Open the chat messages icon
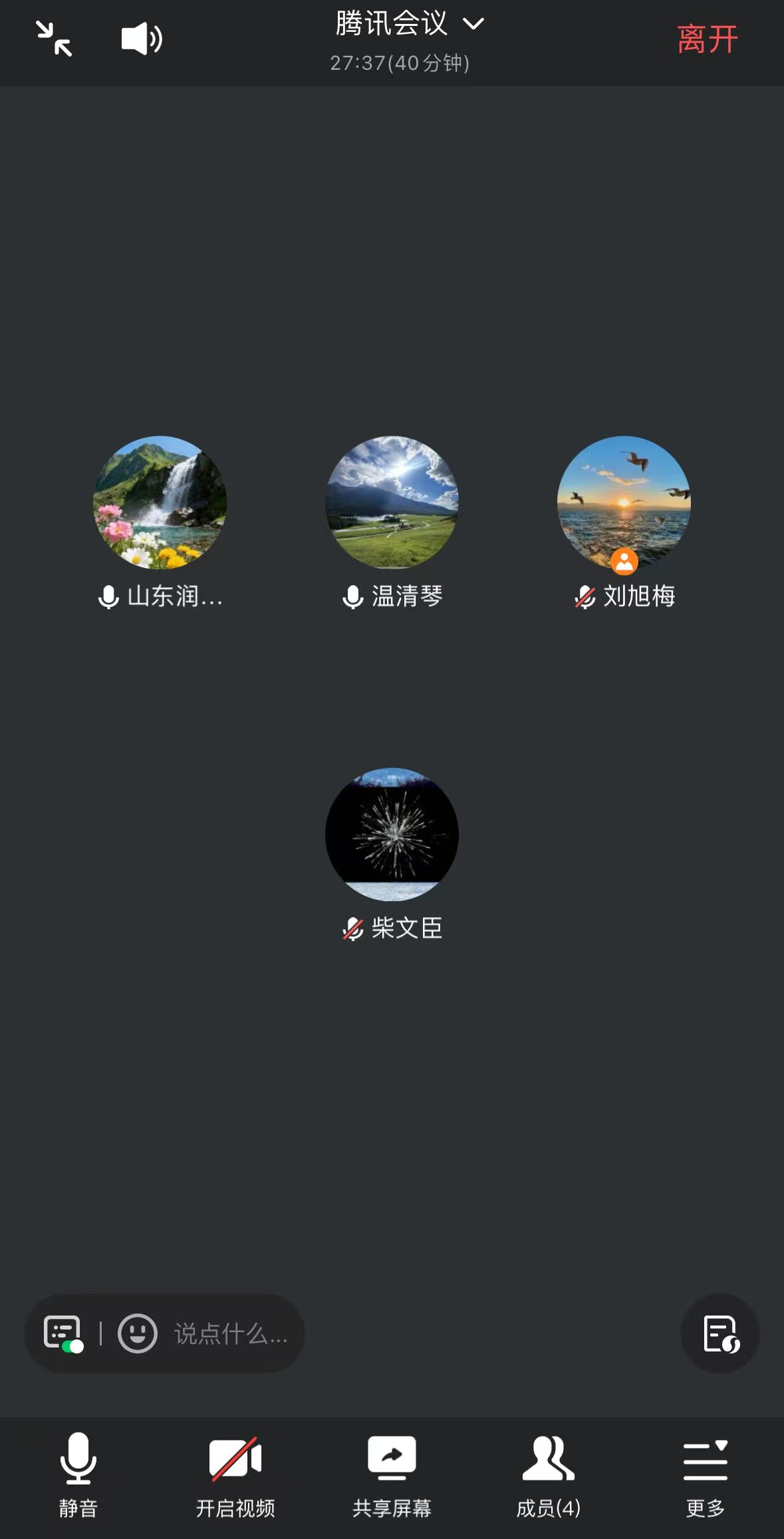This screenshot has width=784, height=1539. pyautogui.click(x=63, y=1333)
